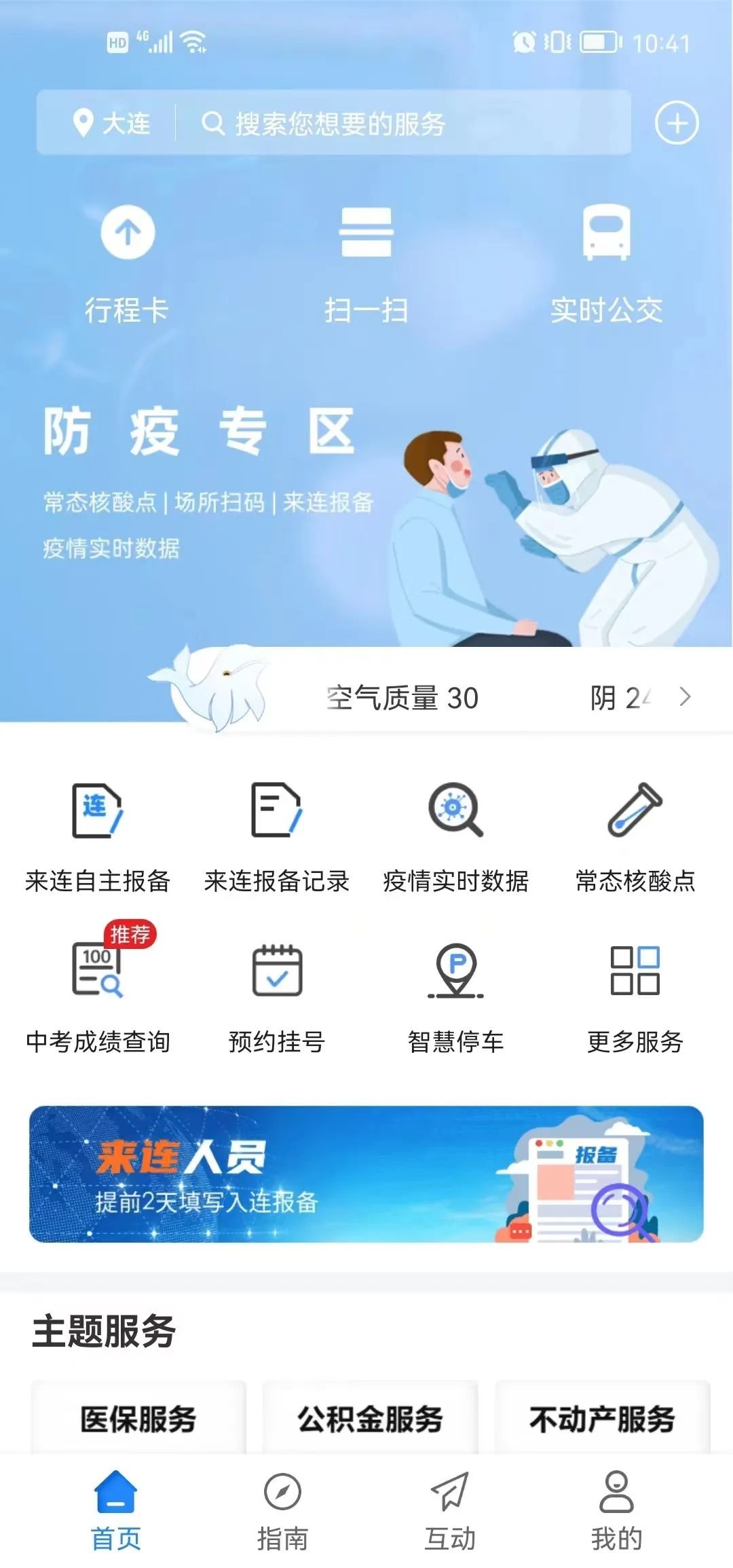
Task: Find 常态核酸点 testing sites
Action: tap(635, 836)
